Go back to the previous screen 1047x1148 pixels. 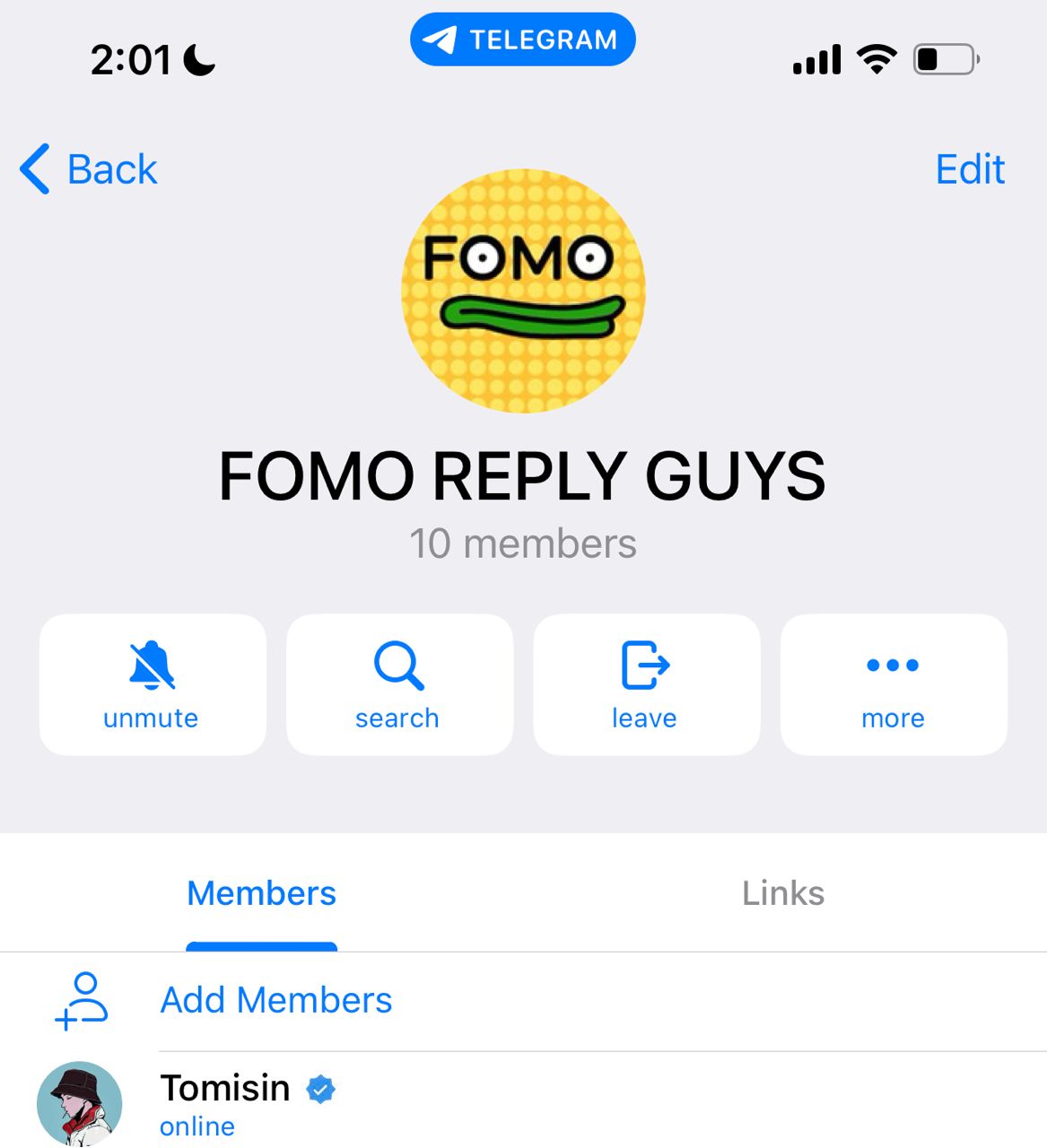89,170
